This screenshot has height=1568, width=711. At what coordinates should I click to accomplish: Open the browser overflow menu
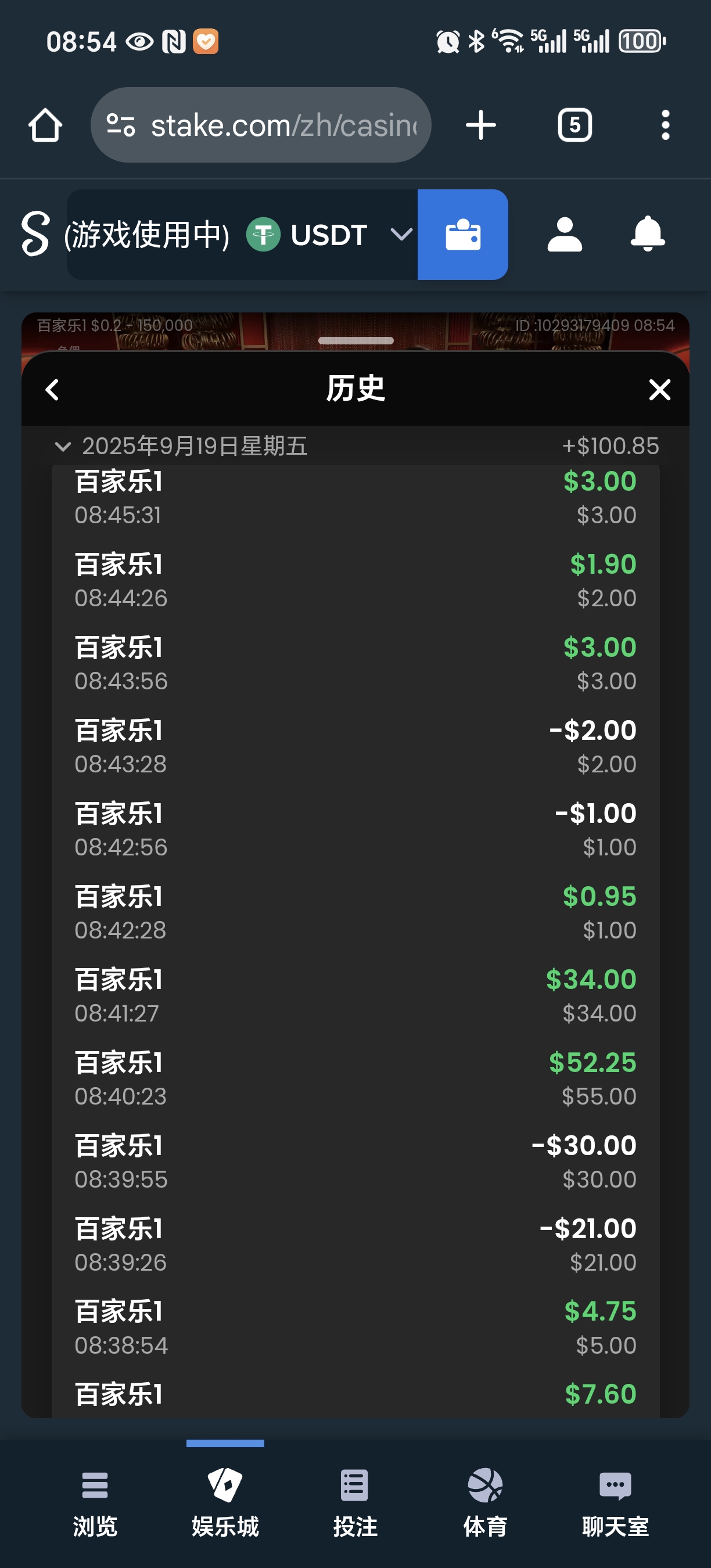665,125
